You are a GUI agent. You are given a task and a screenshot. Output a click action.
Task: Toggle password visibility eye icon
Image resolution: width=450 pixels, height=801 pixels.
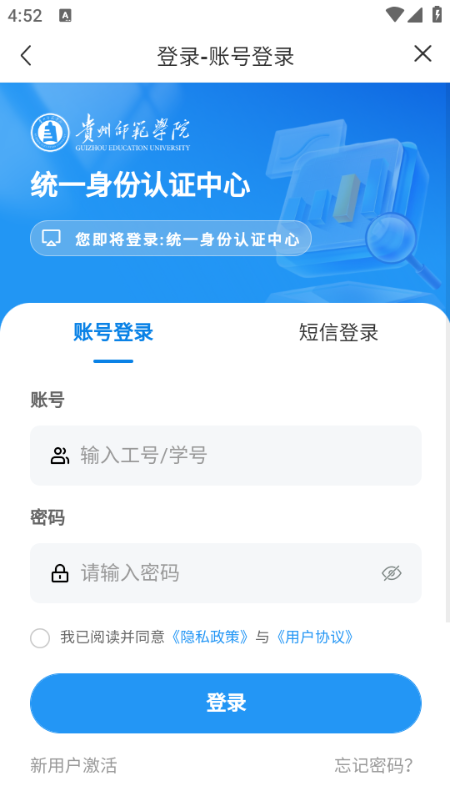pyautogui.click(x=391, y=574)
